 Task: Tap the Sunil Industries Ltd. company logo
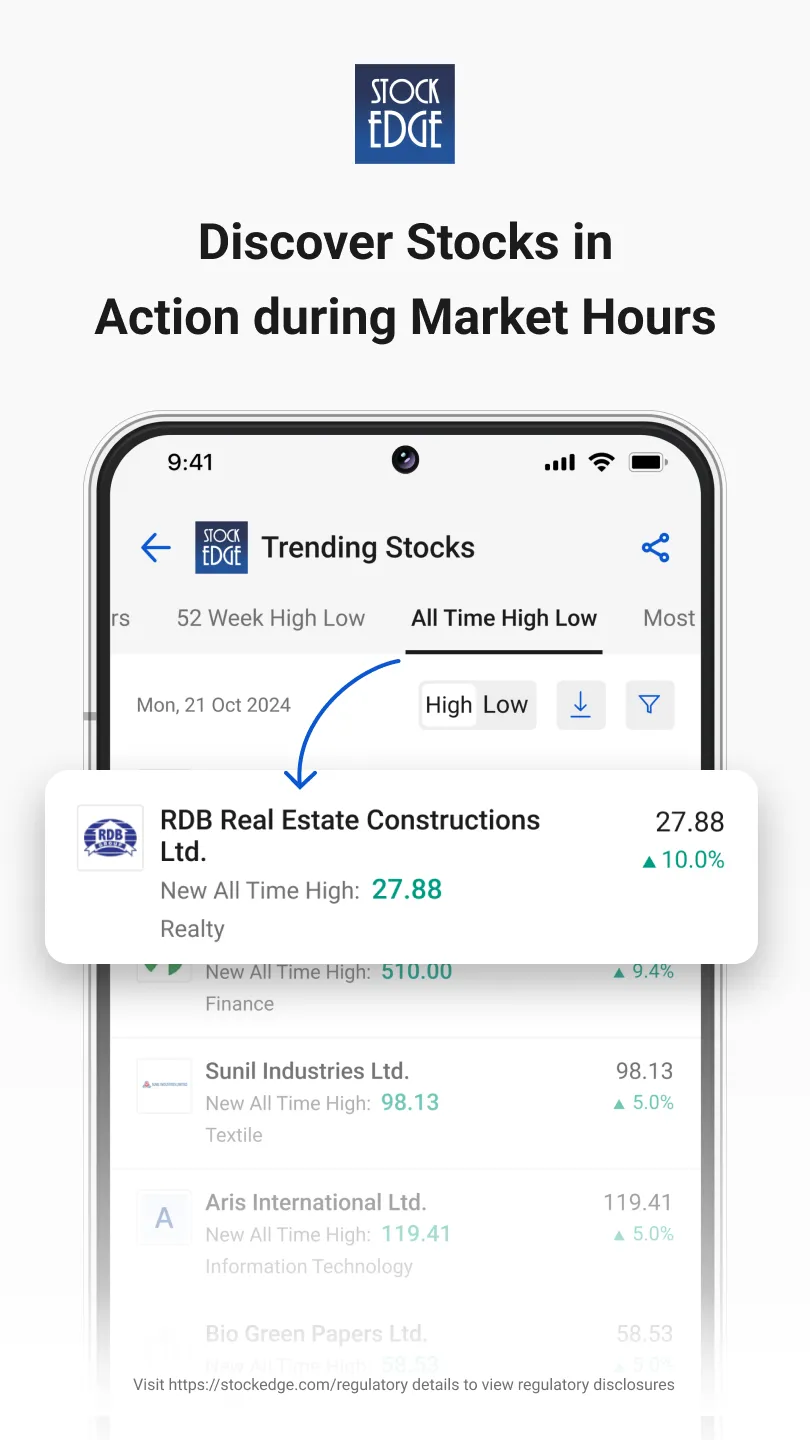pos(164,1084)
